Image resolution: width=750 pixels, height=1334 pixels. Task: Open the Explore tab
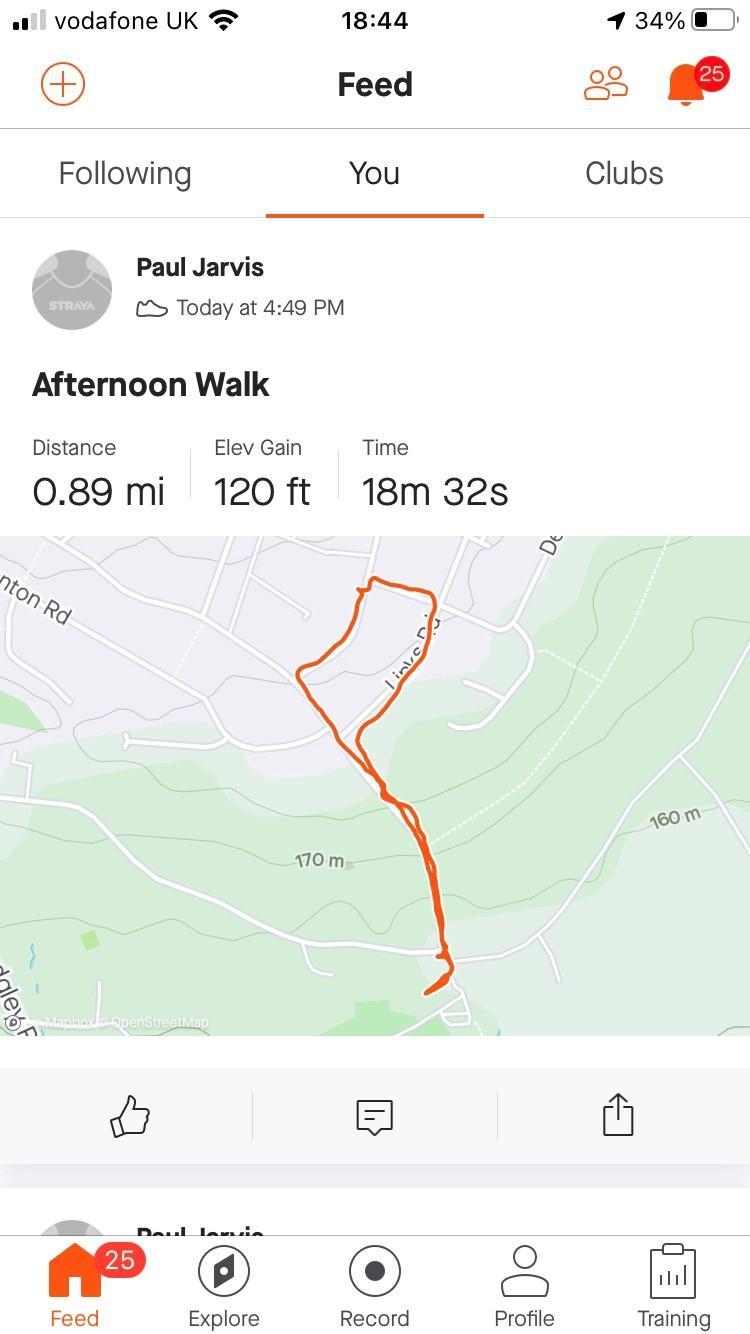click(x=224, y=1286)
